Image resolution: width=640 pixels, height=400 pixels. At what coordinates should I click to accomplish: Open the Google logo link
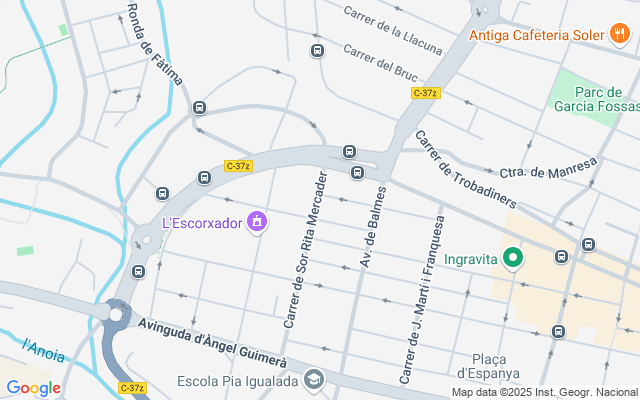point(33,388)
